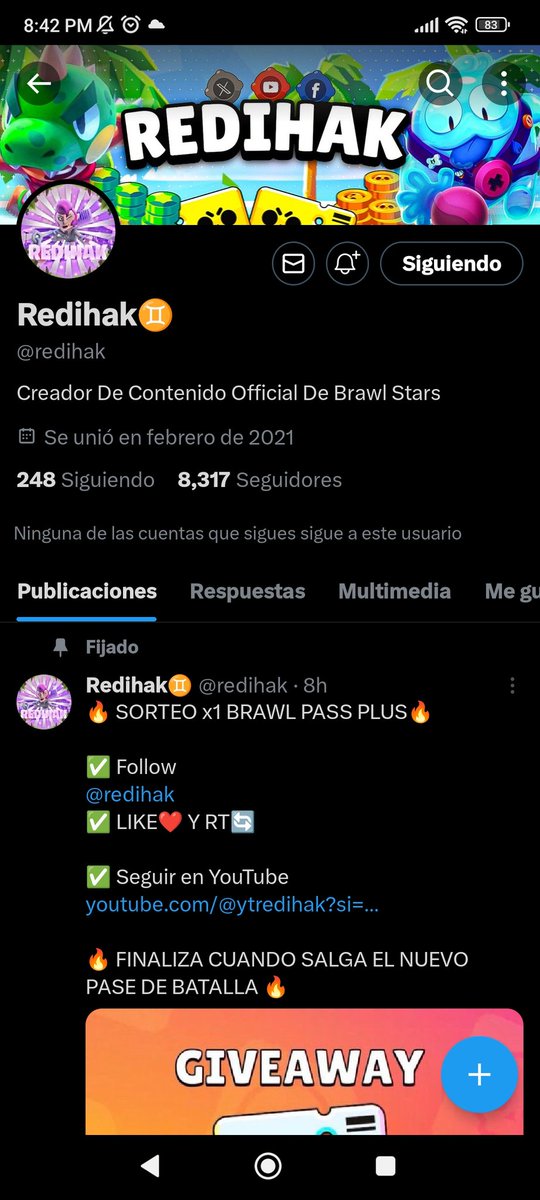Tap the system home button
Image resolution: width=540 pixels, height=1200 pixels.
point(267,1165)
